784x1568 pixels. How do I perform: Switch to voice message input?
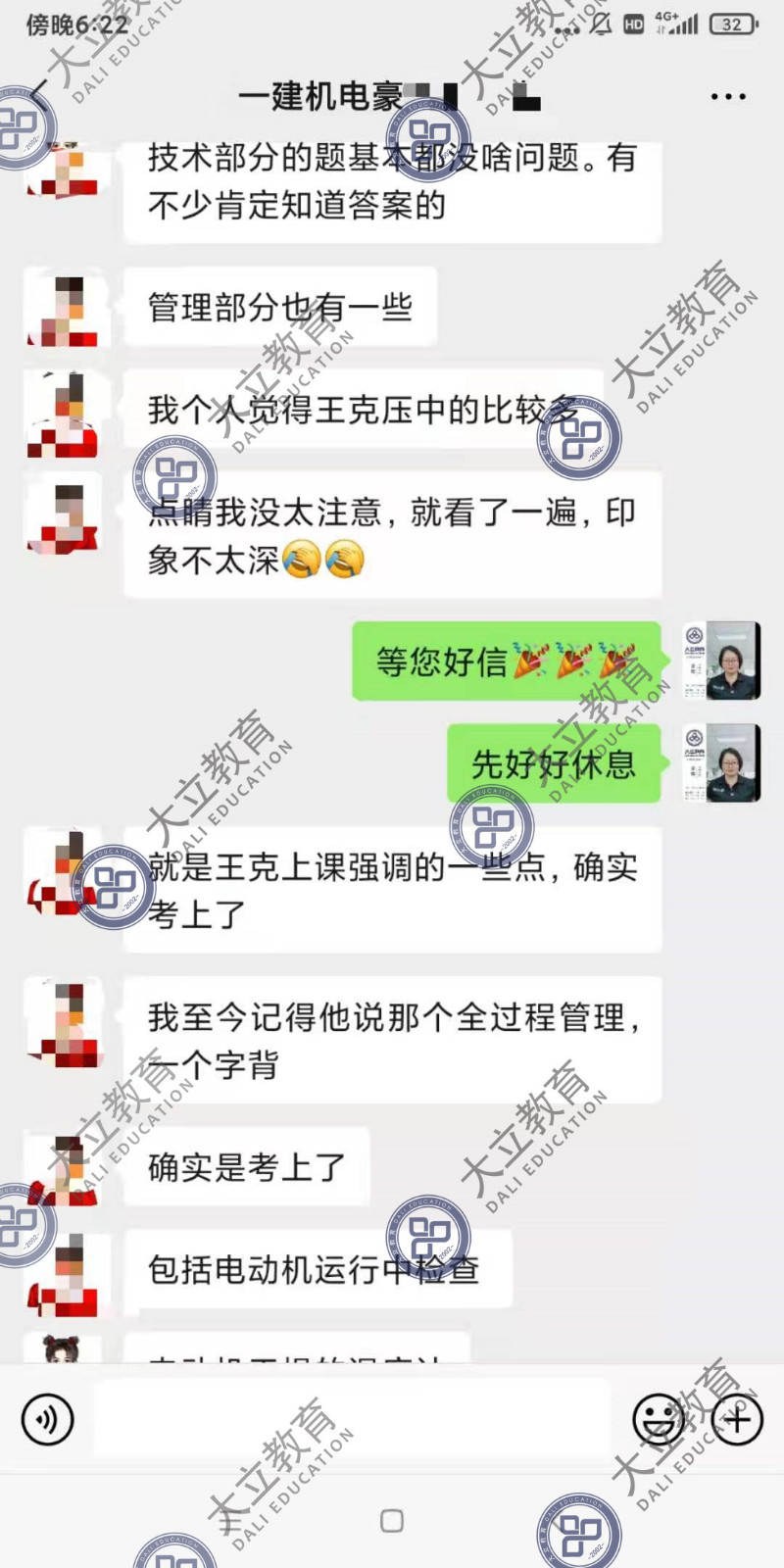pos(47,1418)
